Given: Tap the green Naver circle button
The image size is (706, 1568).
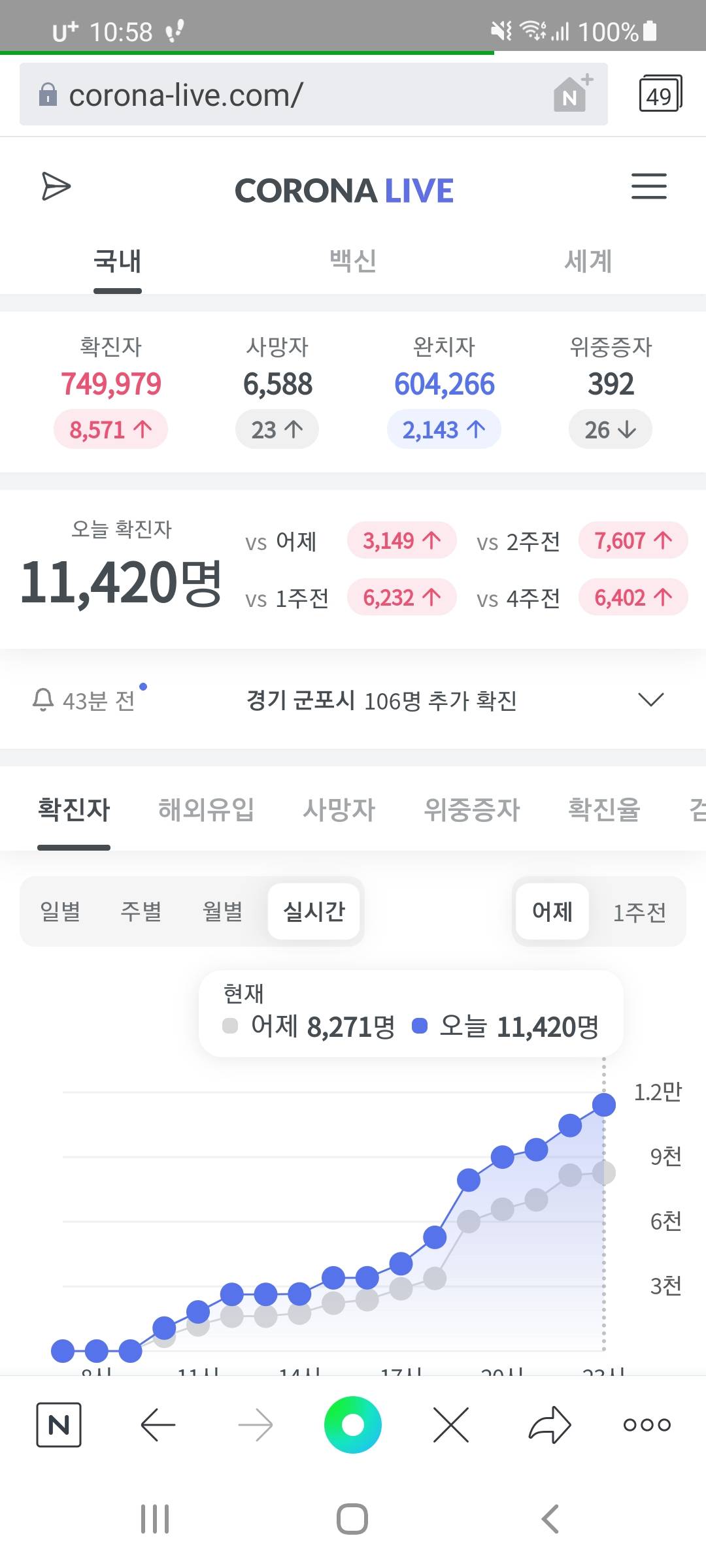Looking at the screenshot, I should tap(353, 1424).
